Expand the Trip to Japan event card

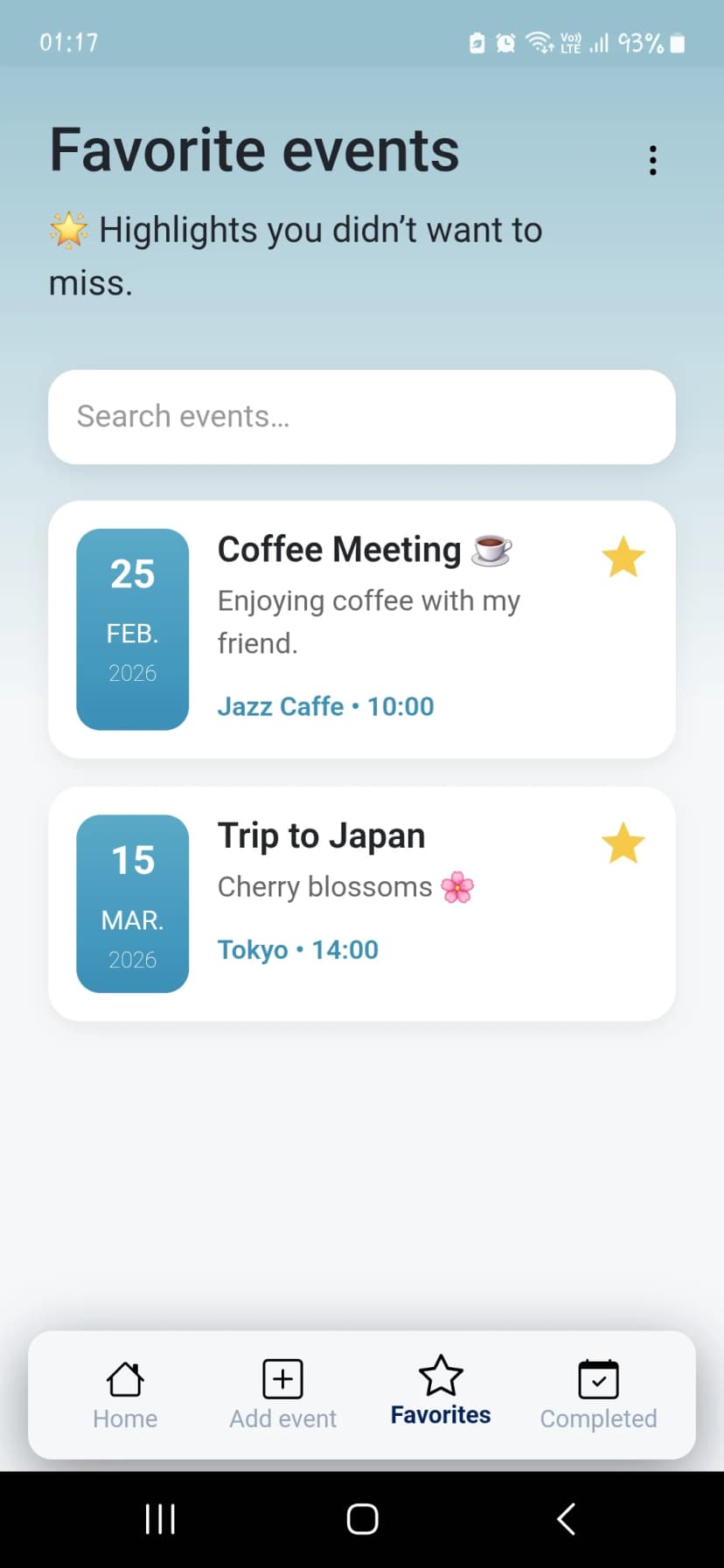(x=362, y=904)
